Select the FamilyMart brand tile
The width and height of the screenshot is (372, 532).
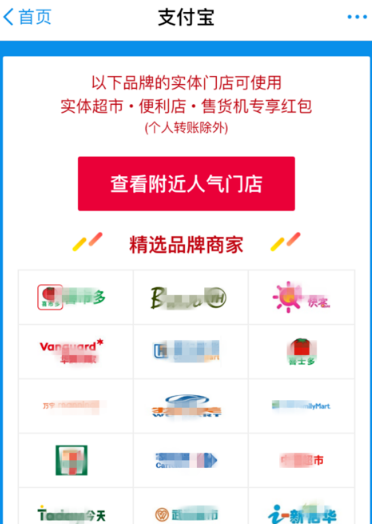(301, 406)
